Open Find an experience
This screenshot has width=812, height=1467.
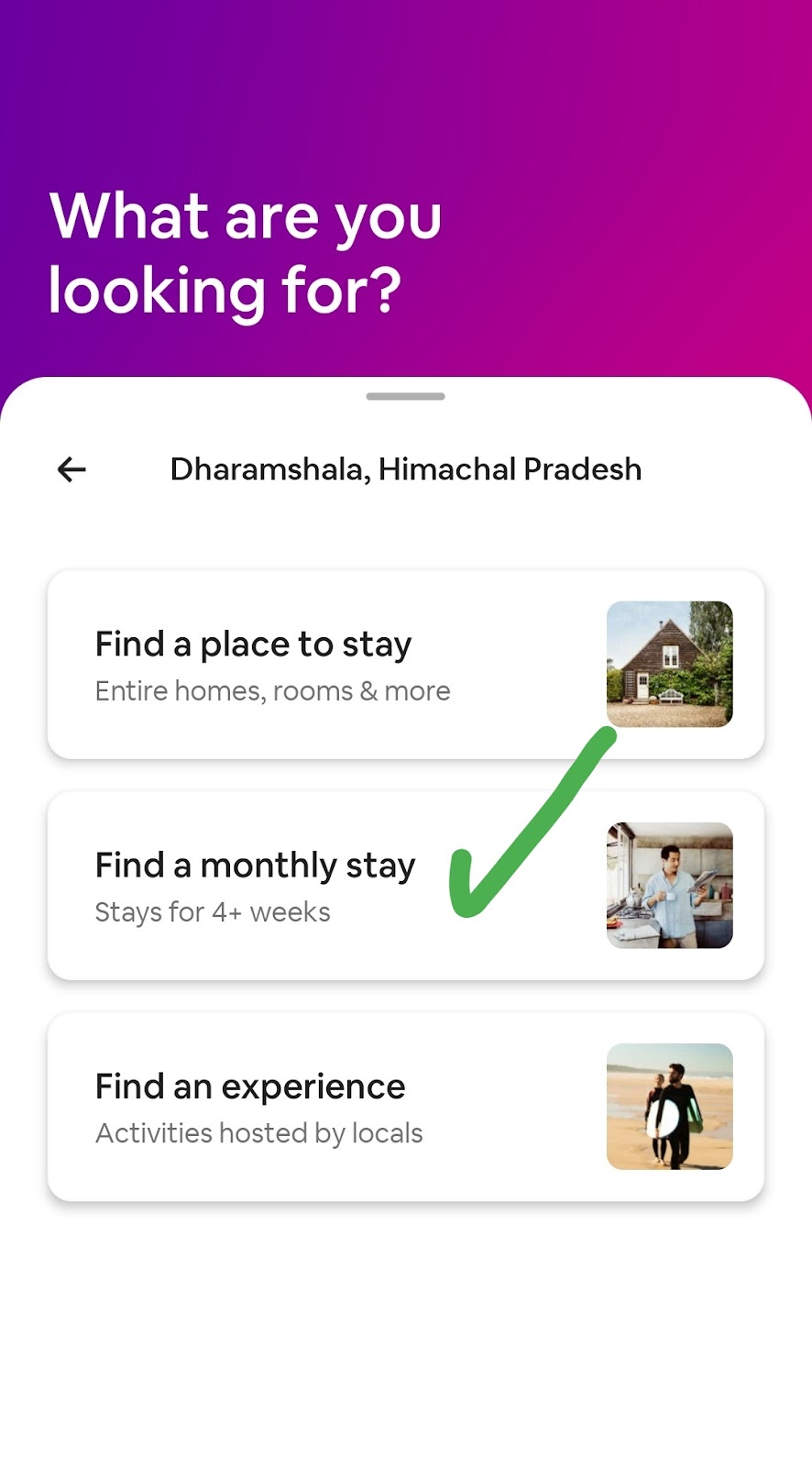pos(405,1107)
